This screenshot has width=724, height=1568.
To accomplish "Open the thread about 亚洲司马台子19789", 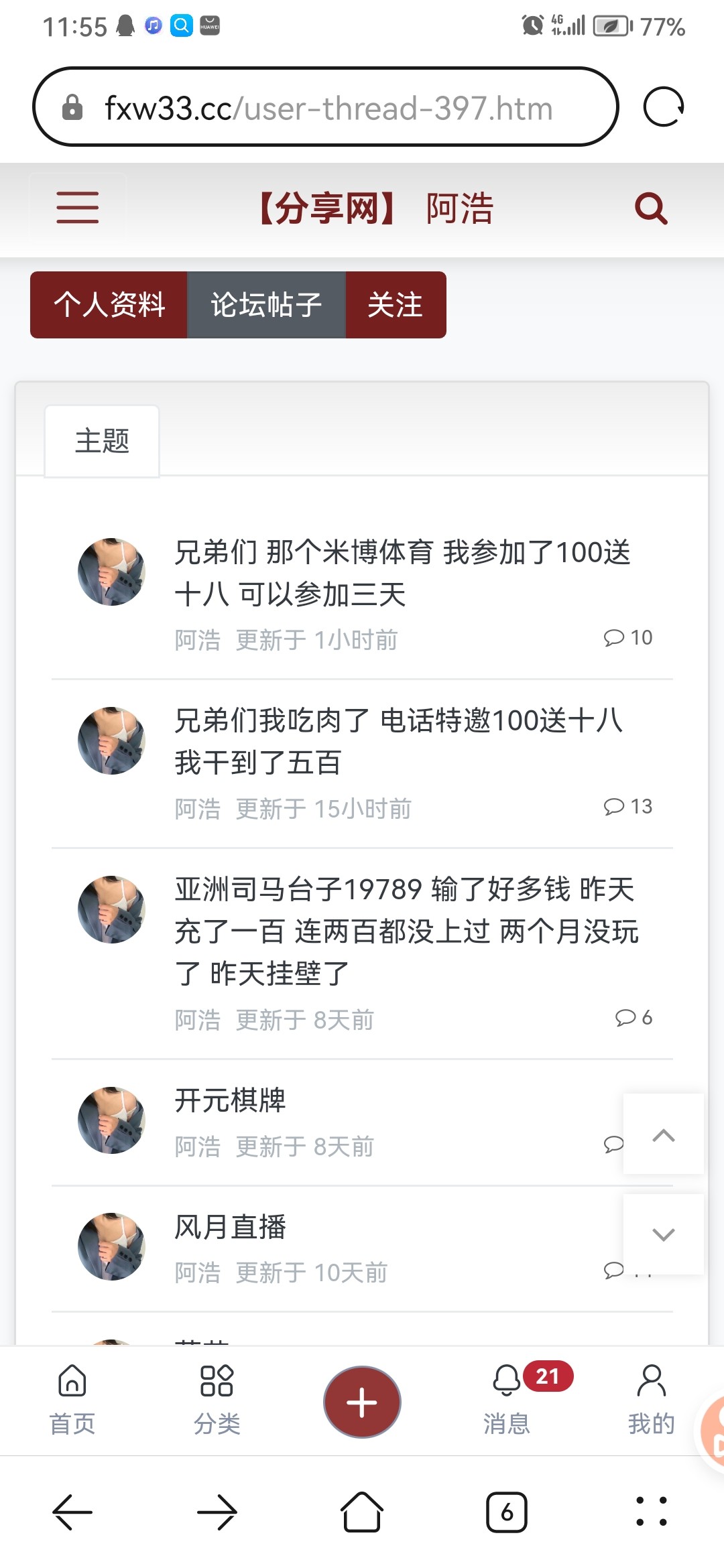I will click(406, 931).
